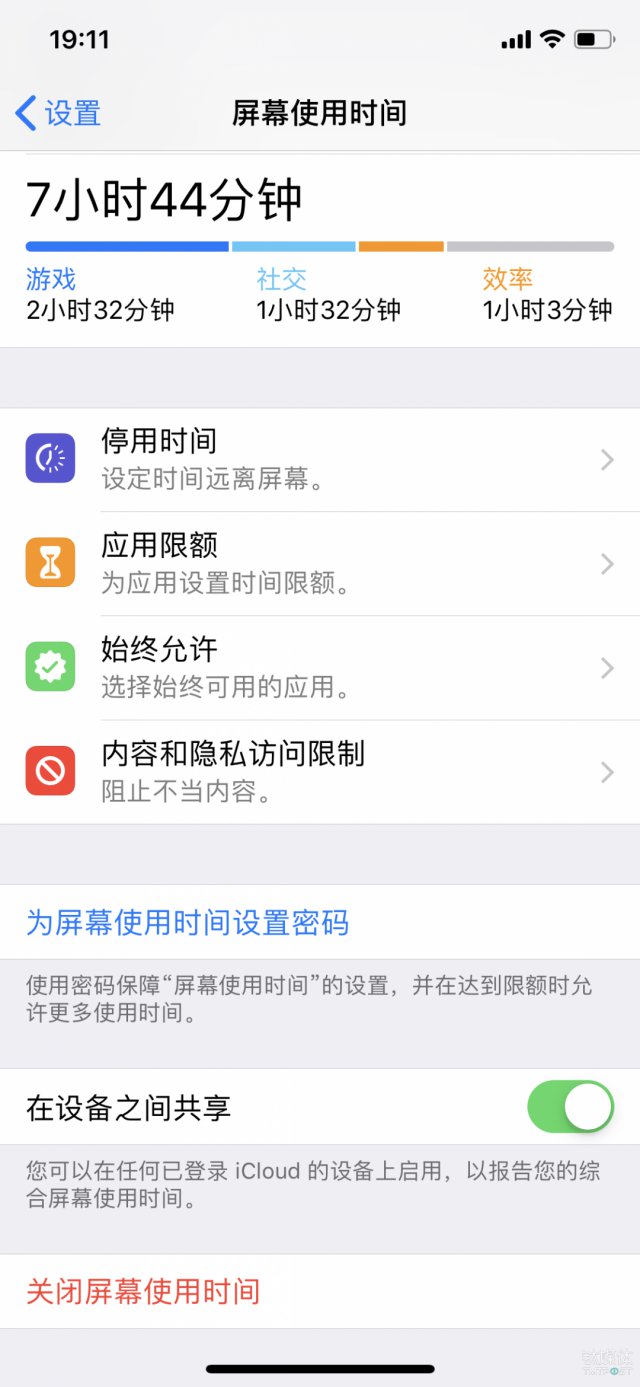Image resolution: width=640 pixels, height=1387 pixels.
Task: Tap 为屏幕使用时间设置密码
Action: pos(188,922)
